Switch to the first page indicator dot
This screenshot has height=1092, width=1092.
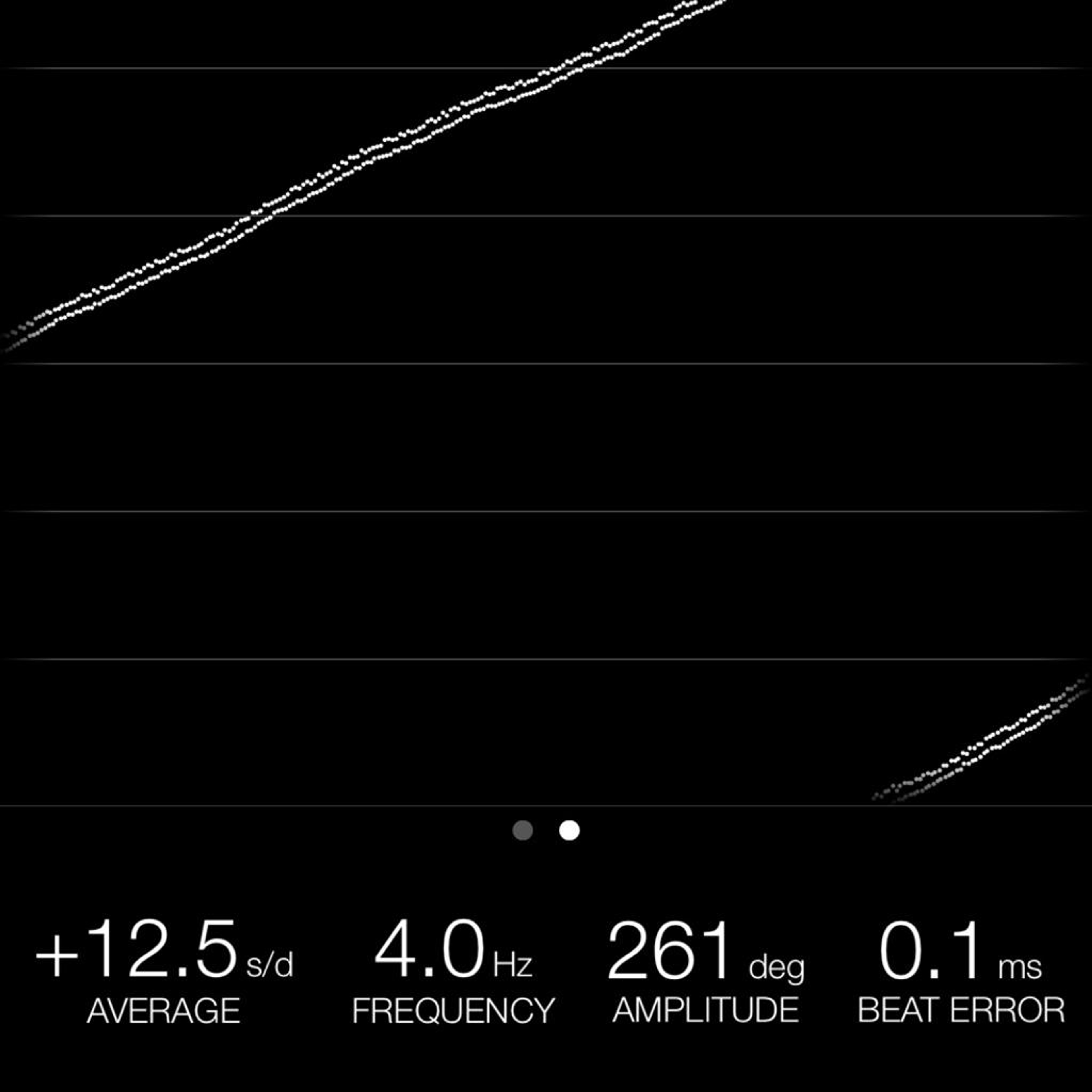(x=522, y=830)
